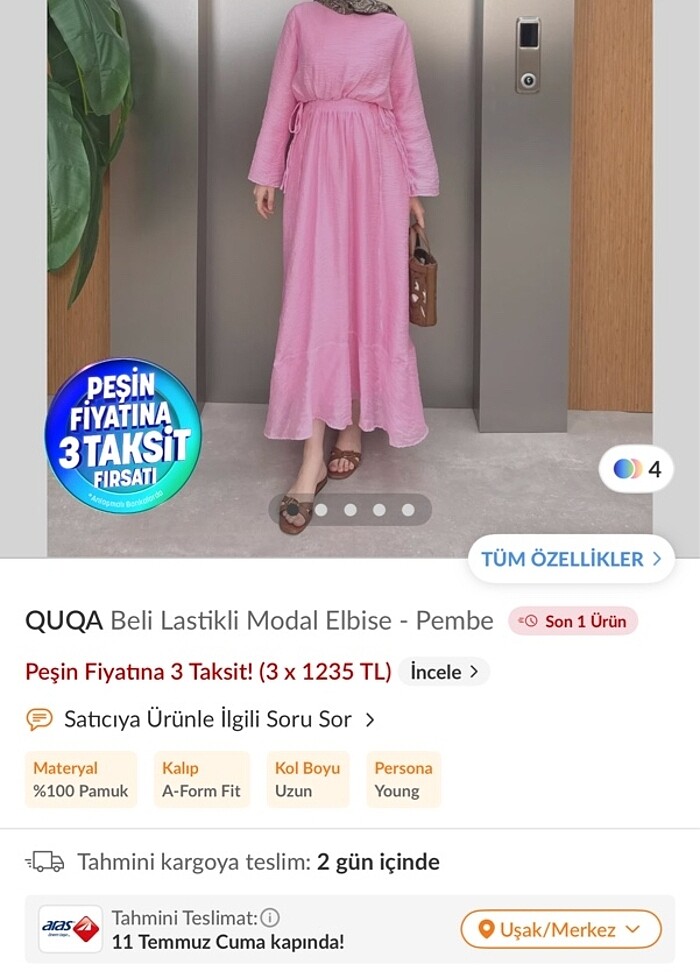
Task: Select the Kol Boyu Uzun chip
Action: (307, 780)
